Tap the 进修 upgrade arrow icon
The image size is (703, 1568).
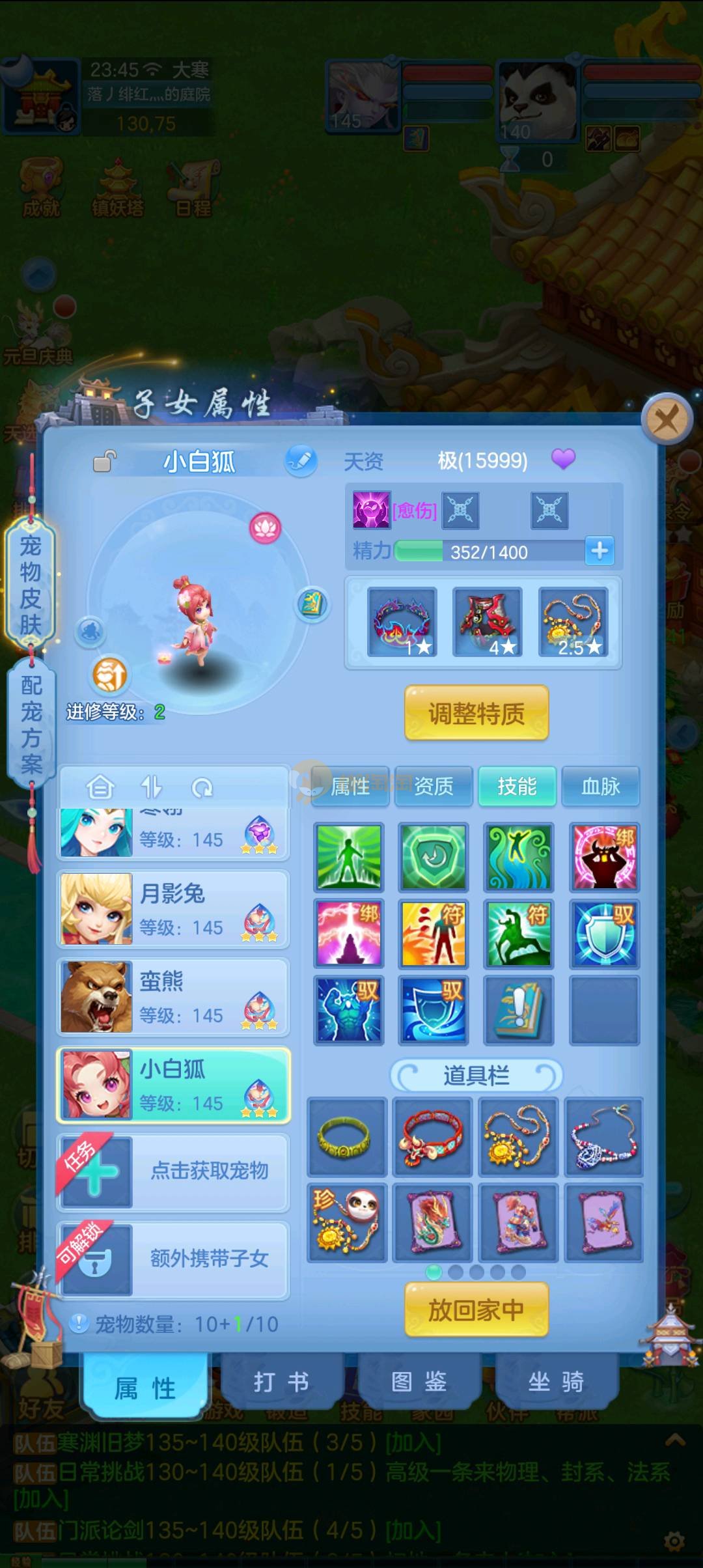pyautogui.click(x=109, y=675)
